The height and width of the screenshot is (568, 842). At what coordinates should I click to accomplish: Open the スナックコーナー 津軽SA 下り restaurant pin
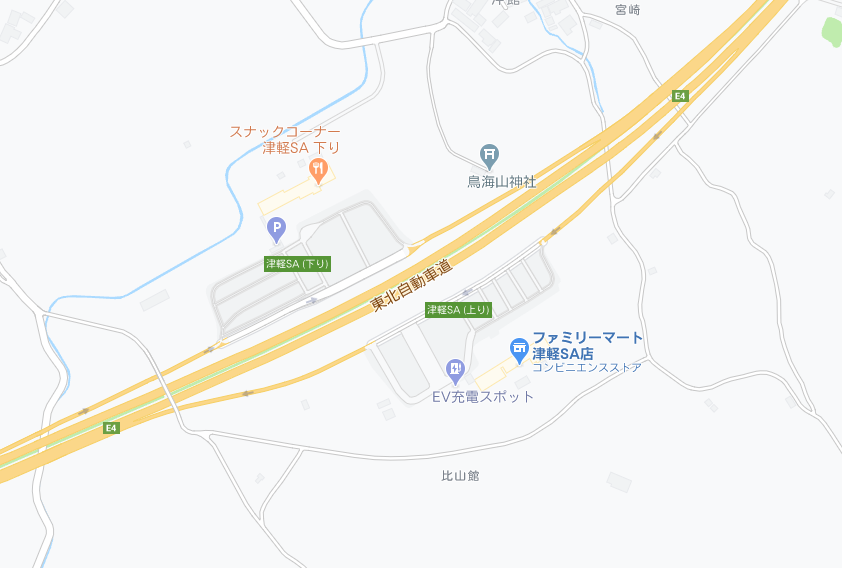coord(318,170)
